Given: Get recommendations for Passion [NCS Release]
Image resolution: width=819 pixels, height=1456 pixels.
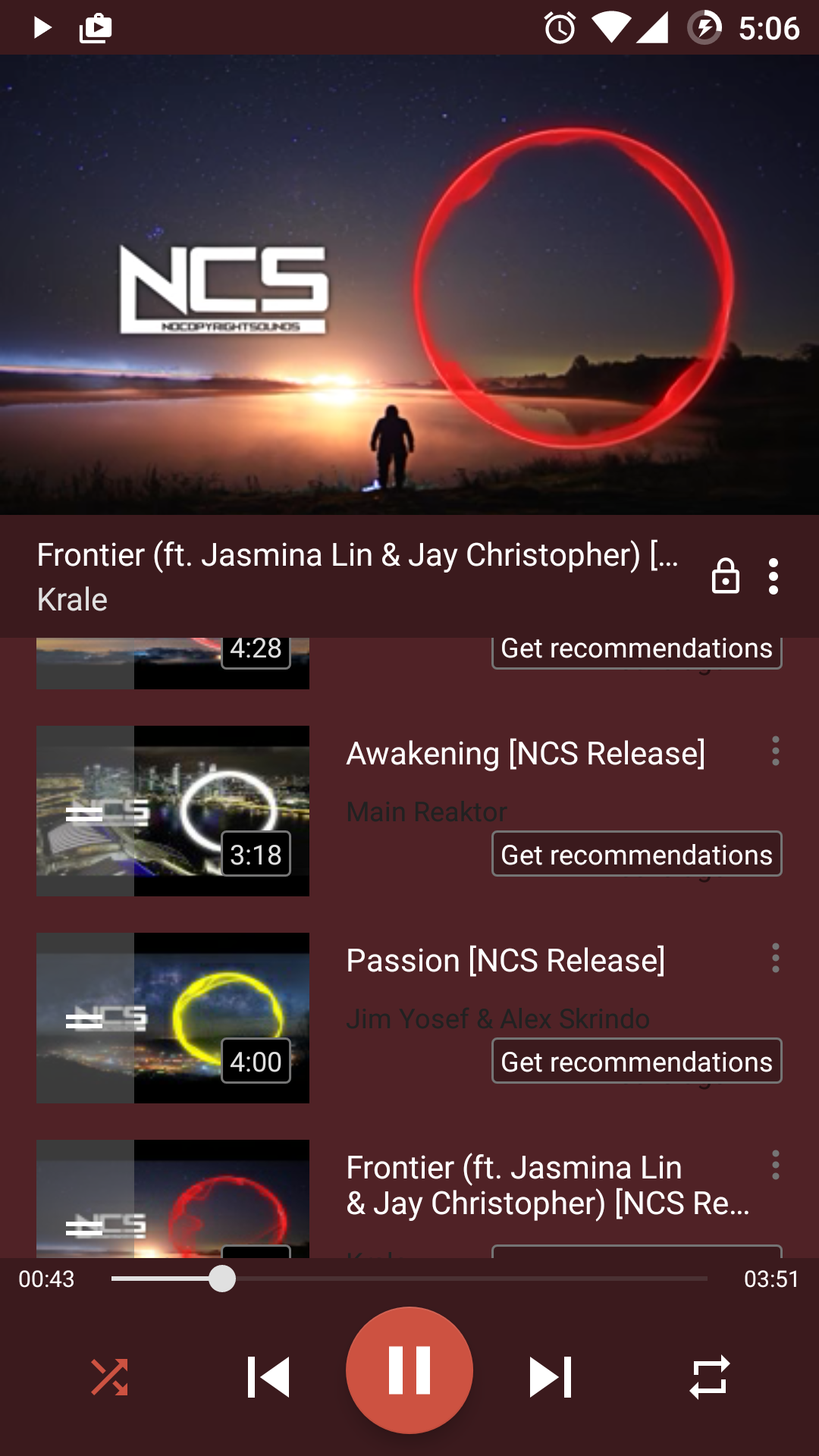Looking at the screenshot, I should click(636, 1062).
